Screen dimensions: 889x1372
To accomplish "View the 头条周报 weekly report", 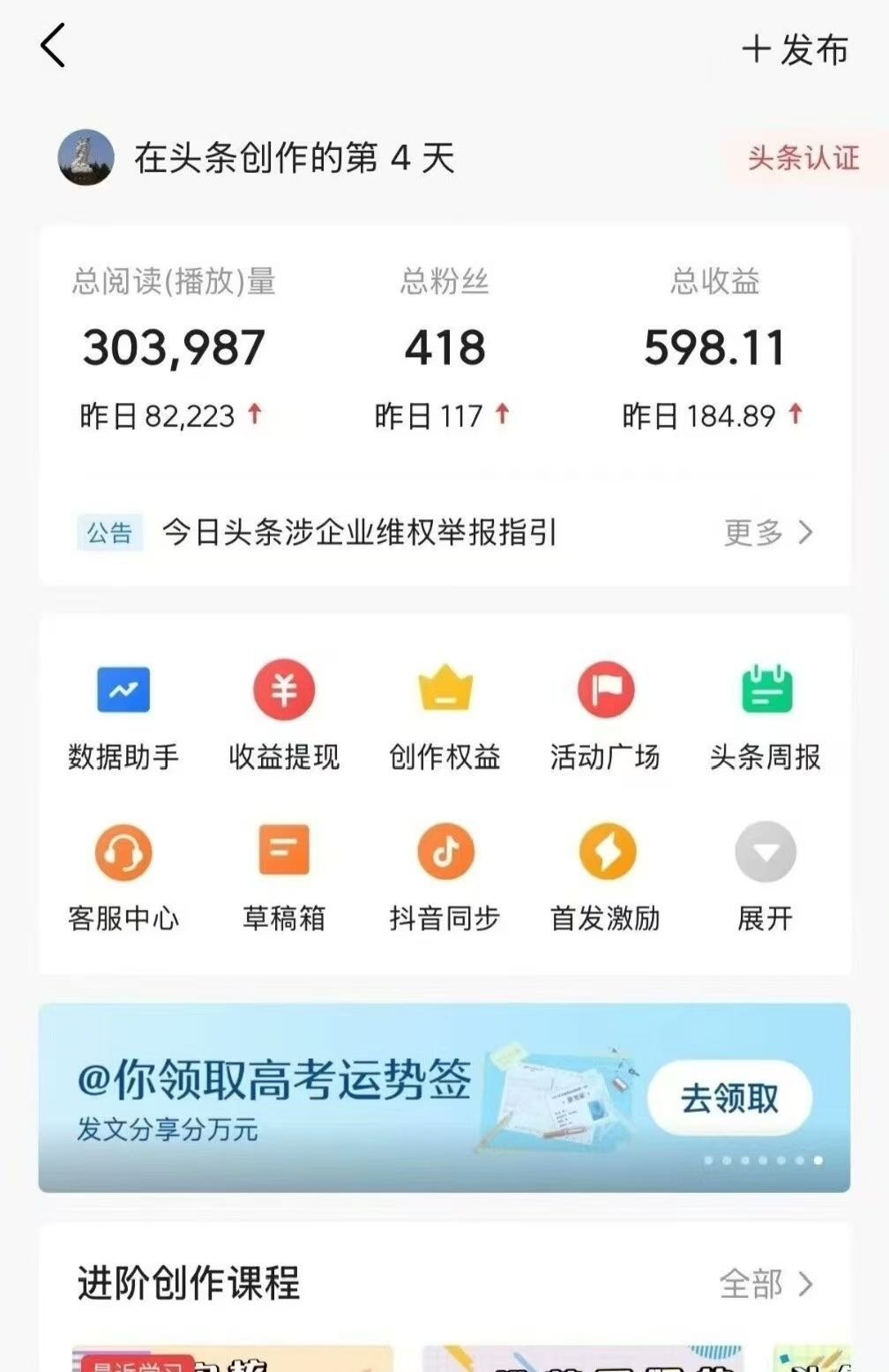I will [766, 714].
